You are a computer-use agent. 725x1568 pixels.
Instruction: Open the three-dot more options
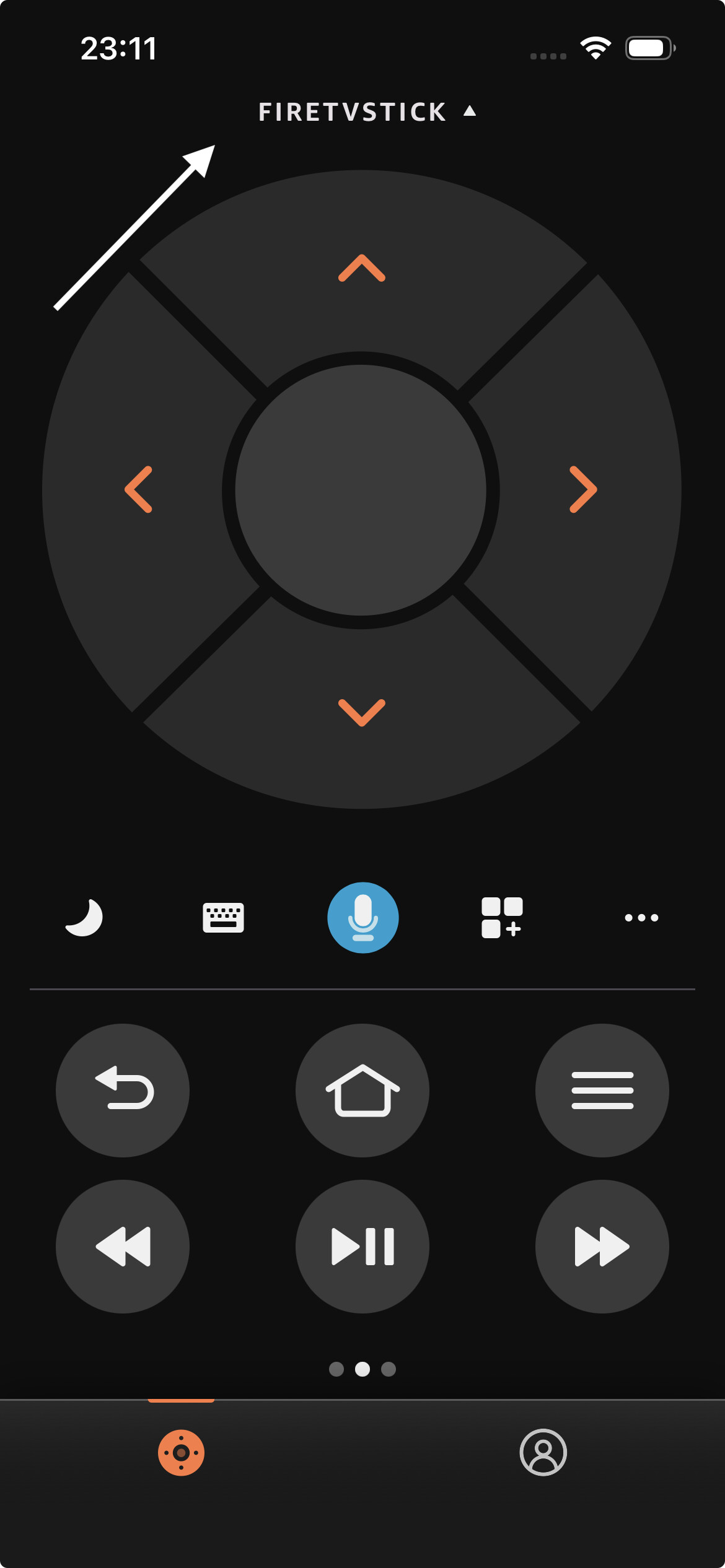[x=641, y=917]
